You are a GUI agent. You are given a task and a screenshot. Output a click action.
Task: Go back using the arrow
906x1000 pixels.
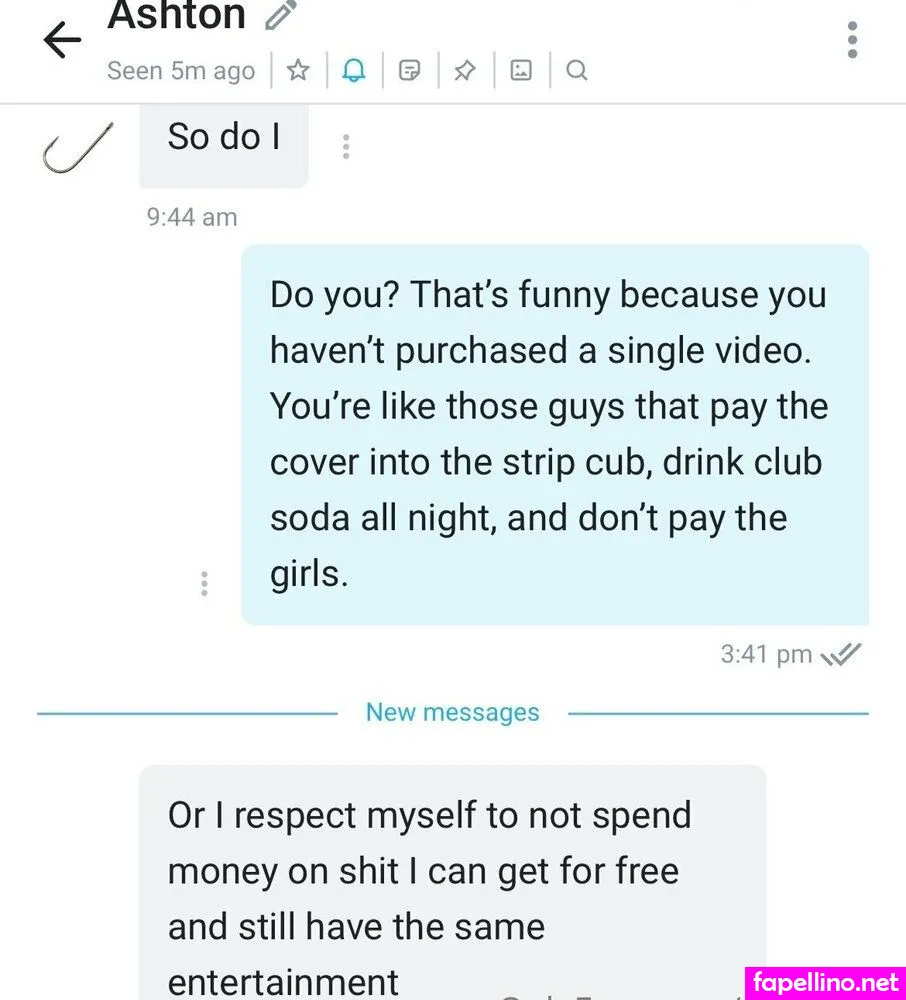coord(62,40)
